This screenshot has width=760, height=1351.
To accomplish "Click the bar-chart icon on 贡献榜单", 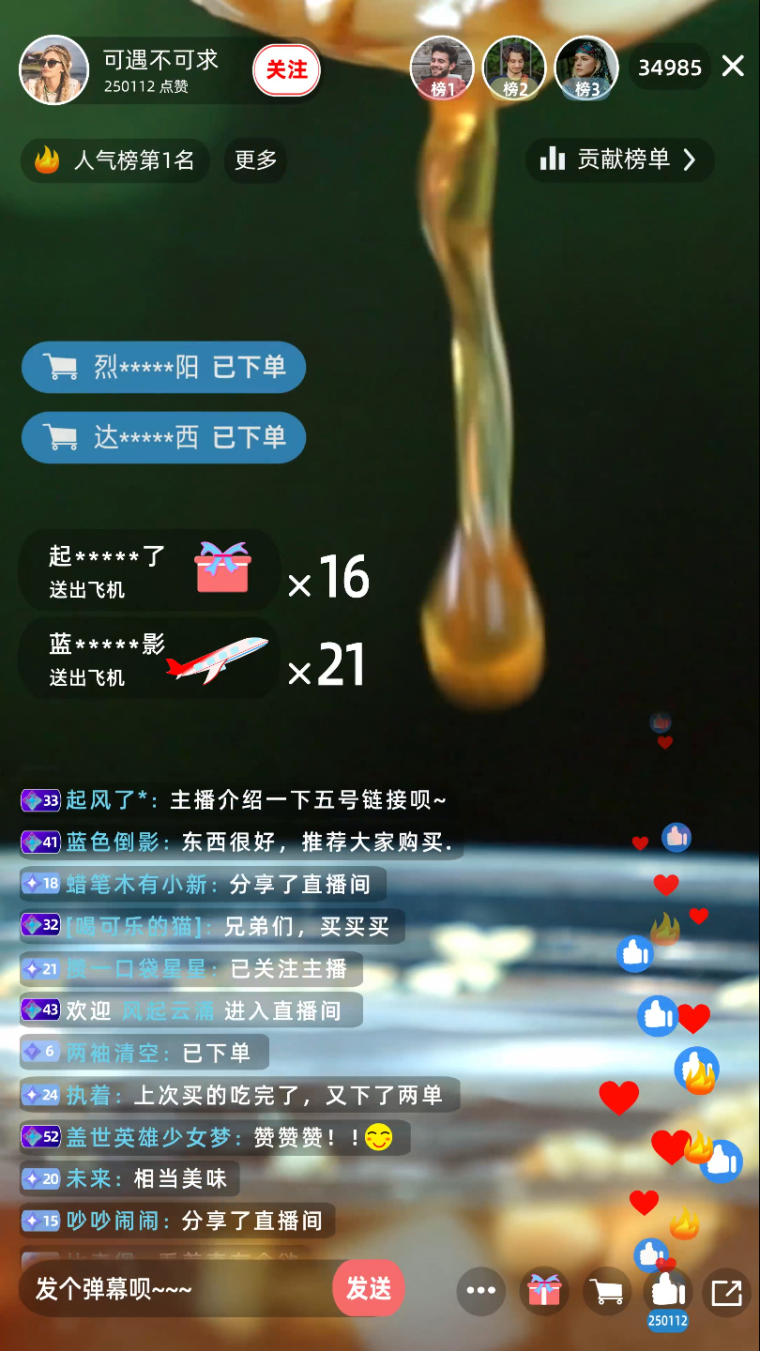I will (552, 159).
